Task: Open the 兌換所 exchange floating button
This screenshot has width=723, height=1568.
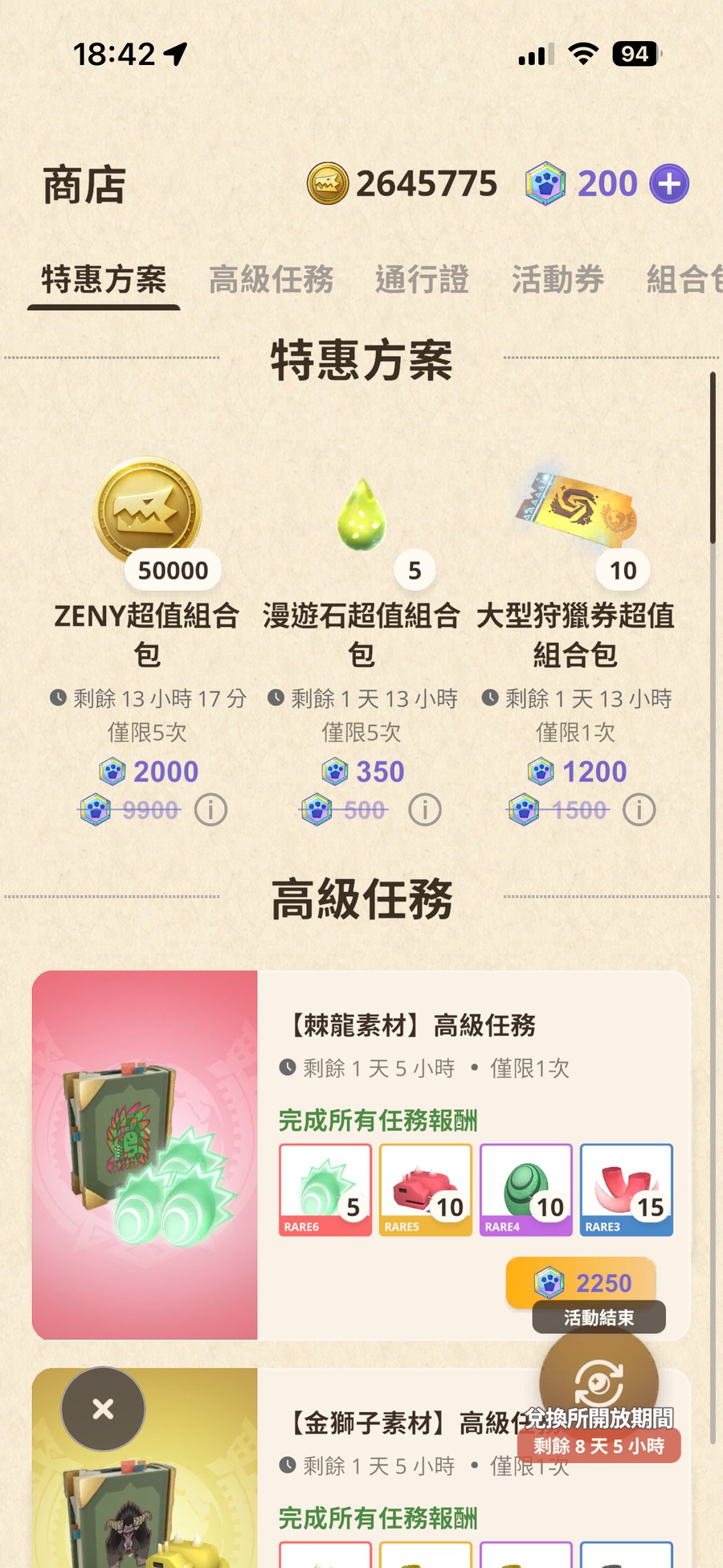Action: pos(598,1384)
